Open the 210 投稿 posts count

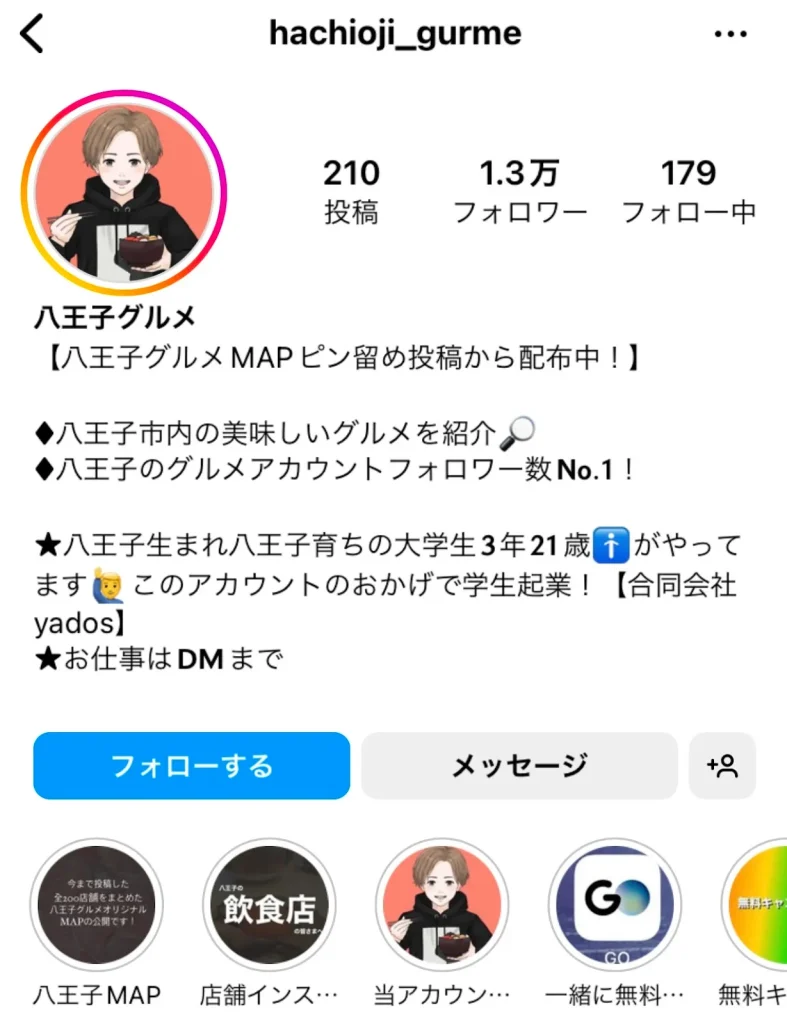pyautogui.click(x=351, y=191)
